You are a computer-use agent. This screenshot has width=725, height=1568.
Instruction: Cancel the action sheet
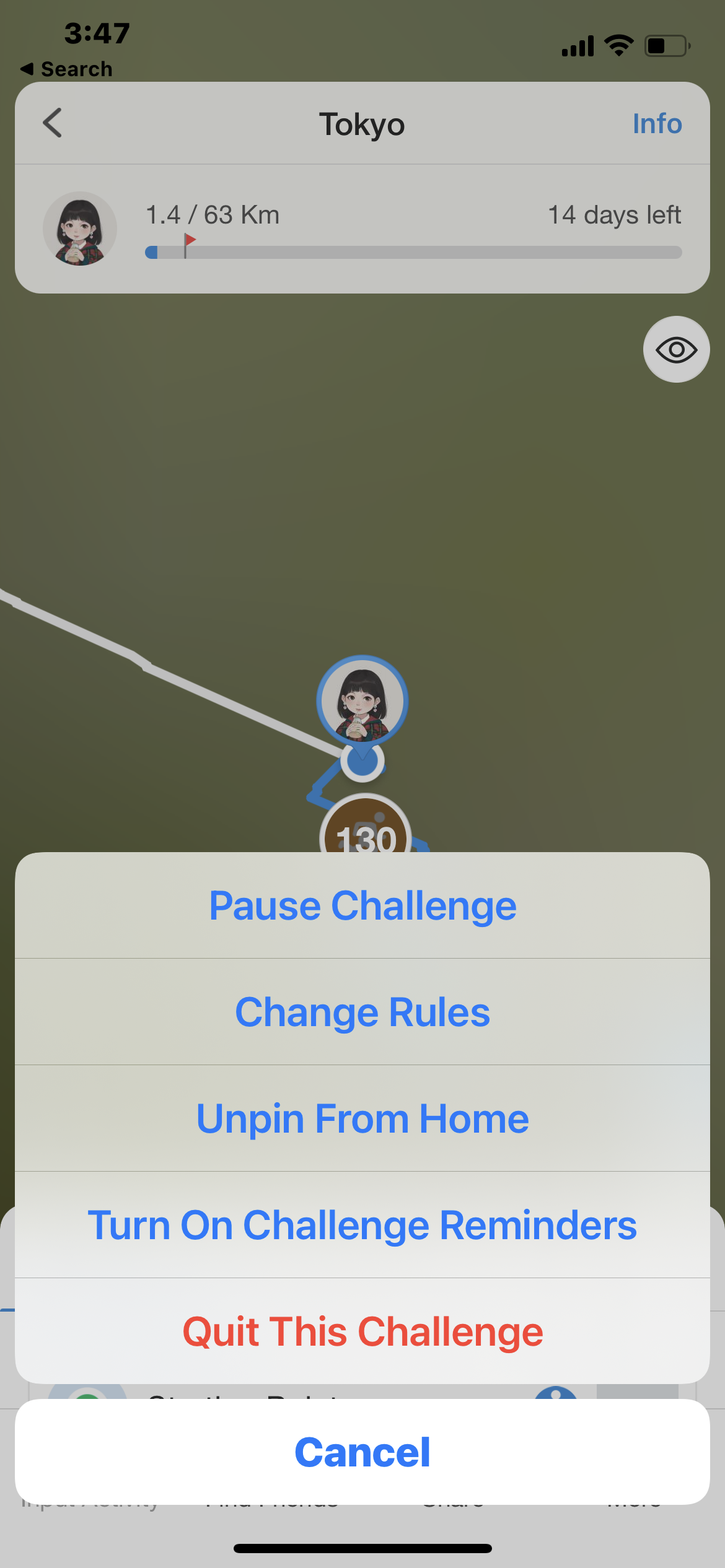pos(362,1452)
